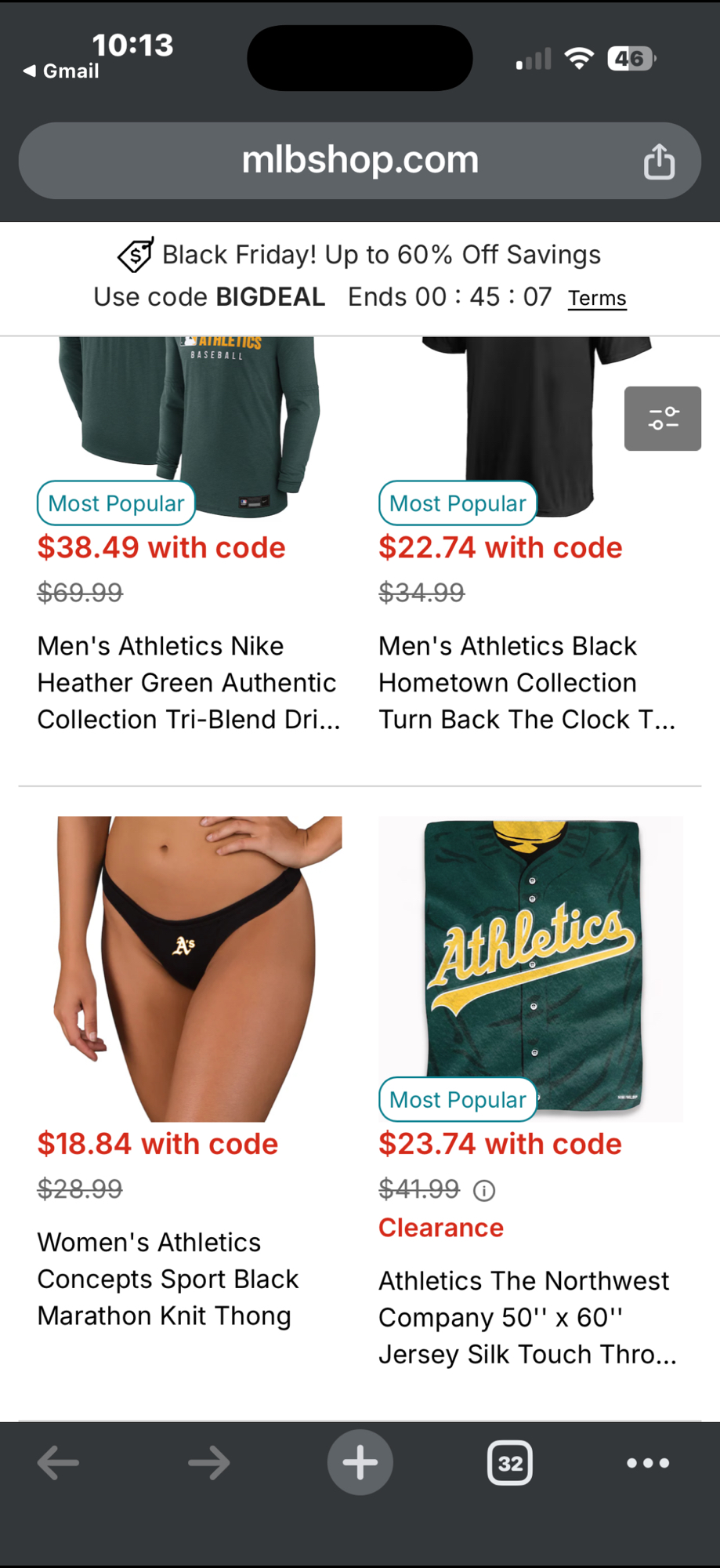The image size is (720, 1568).
Task: Open the Black Hometown Collection T-shirt product
Action: point(526,682)
